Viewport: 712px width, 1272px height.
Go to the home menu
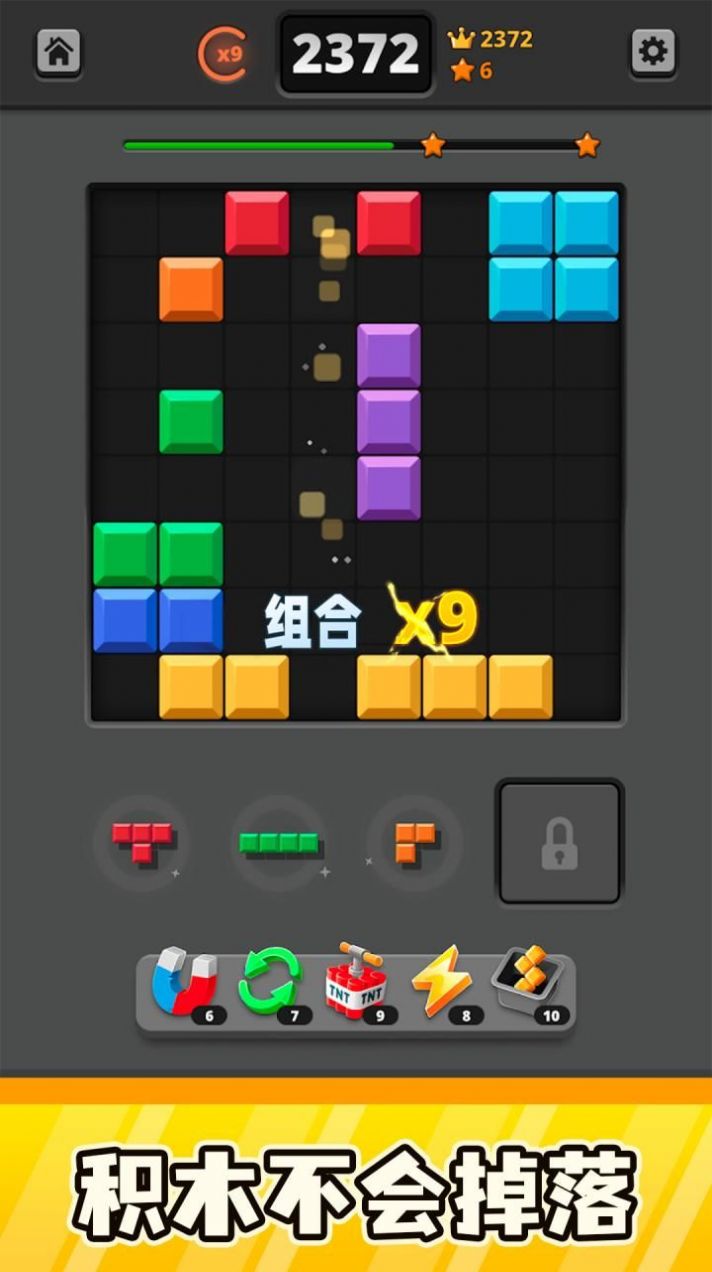coord(59,51)
